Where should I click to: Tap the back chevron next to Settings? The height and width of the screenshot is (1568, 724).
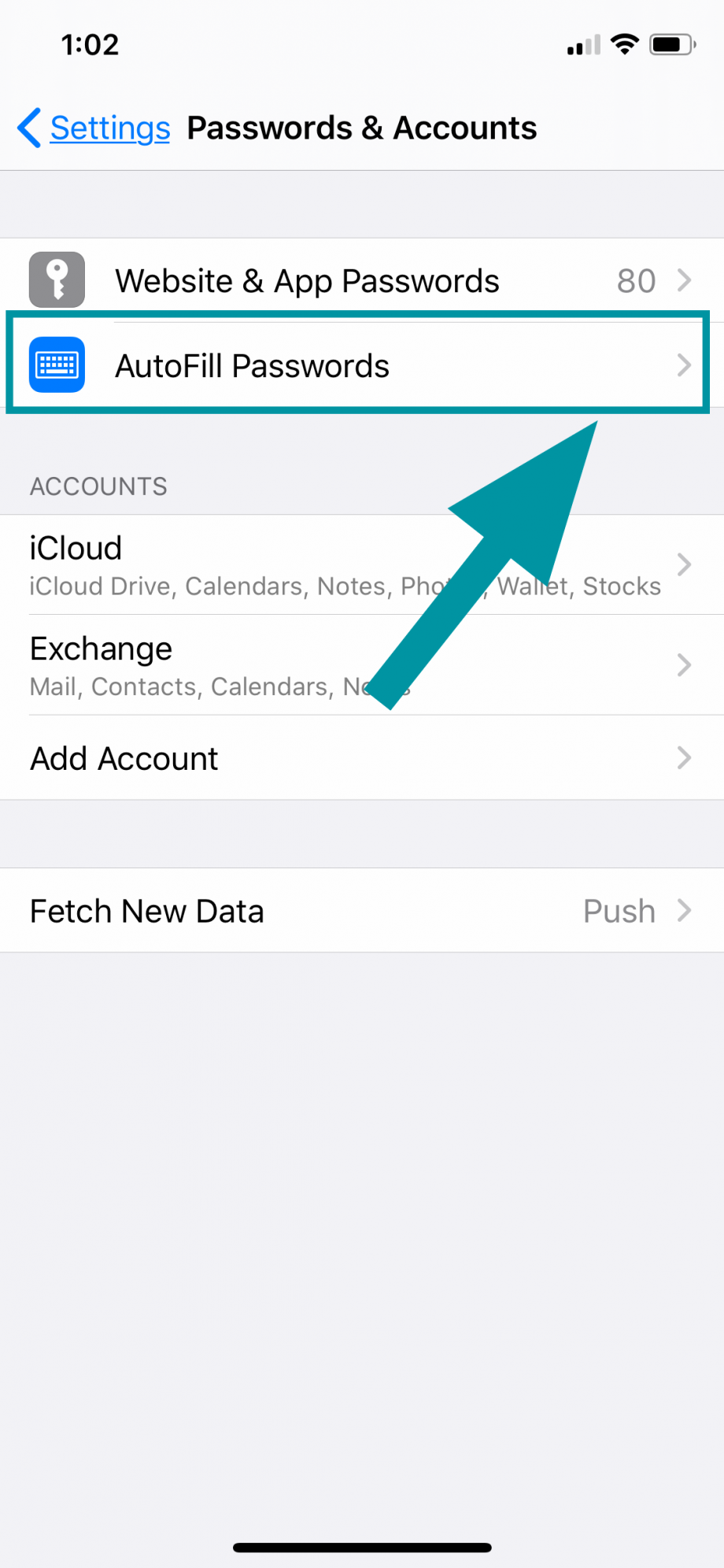[27, 127]
